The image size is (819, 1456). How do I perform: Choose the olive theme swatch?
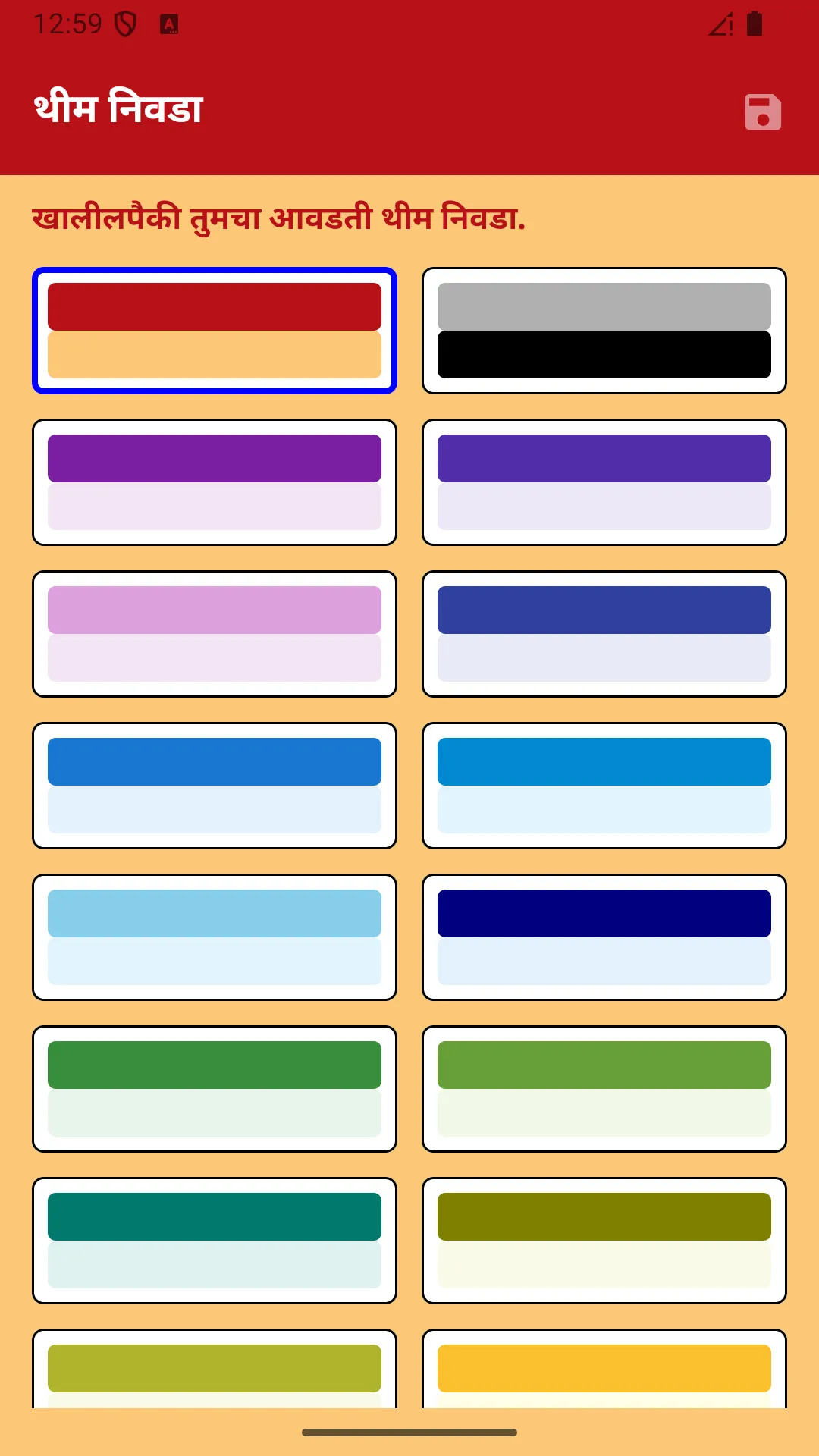click(604, 1241)
